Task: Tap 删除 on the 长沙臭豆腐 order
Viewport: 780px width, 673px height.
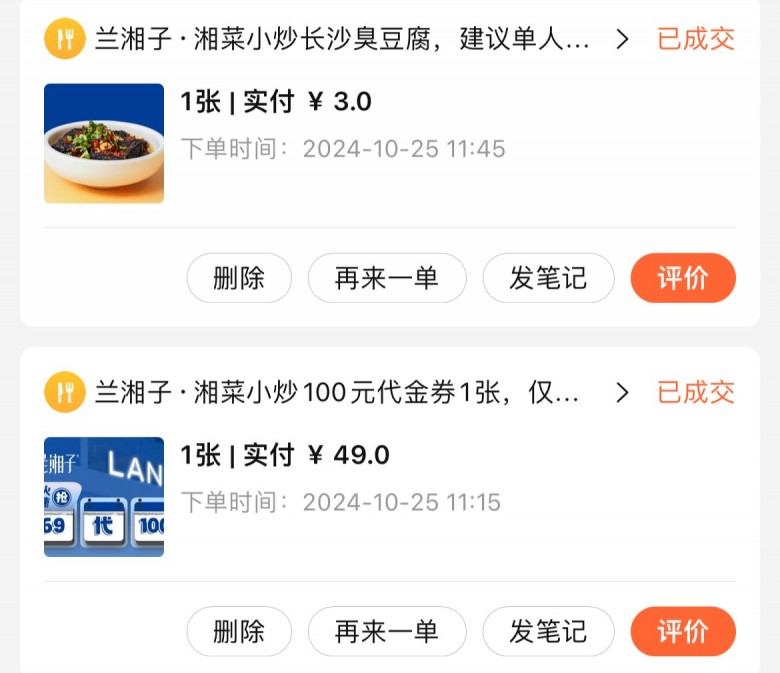Action: click(x=239, y=278)
